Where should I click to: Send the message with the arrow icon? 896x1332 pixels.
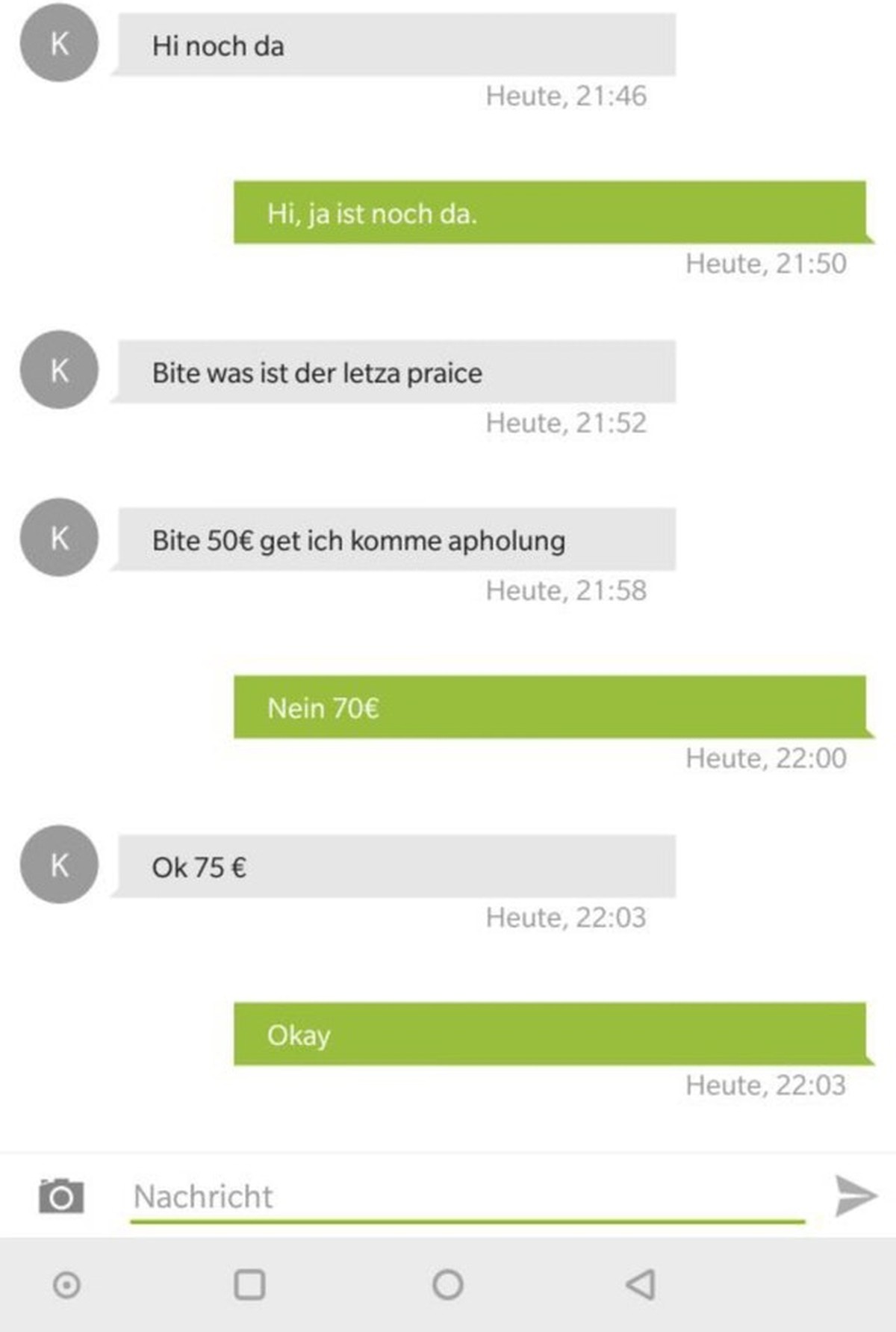(x=855, y=1195)
